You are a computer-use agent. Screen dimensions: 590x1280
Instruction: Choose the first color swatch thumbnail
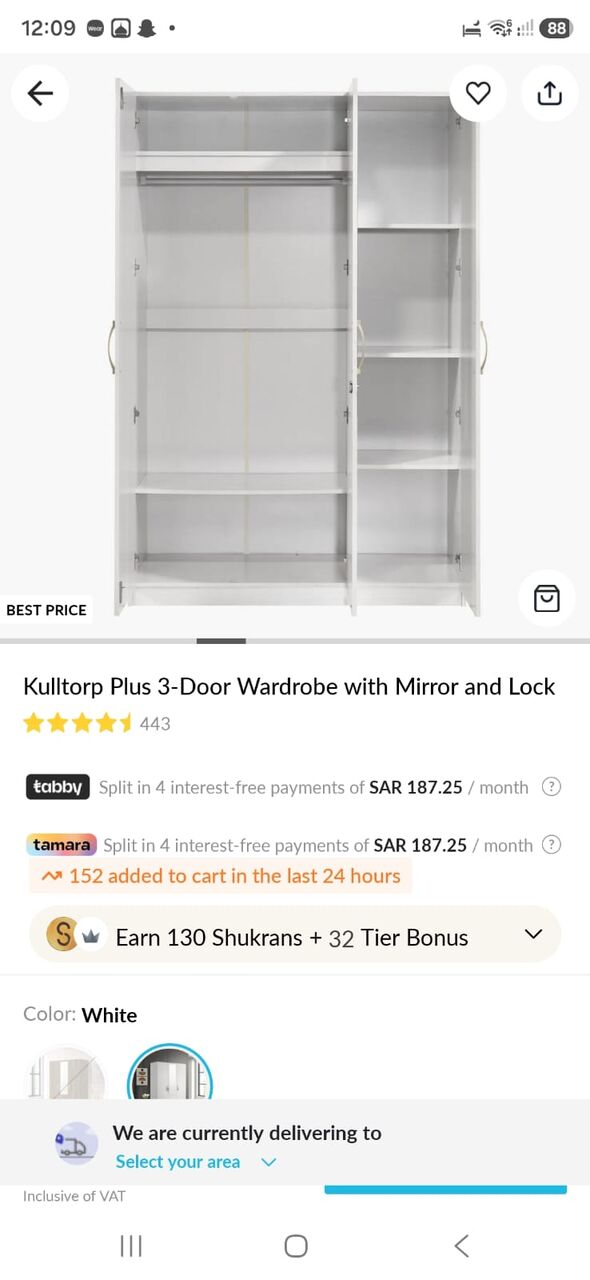65,1073
